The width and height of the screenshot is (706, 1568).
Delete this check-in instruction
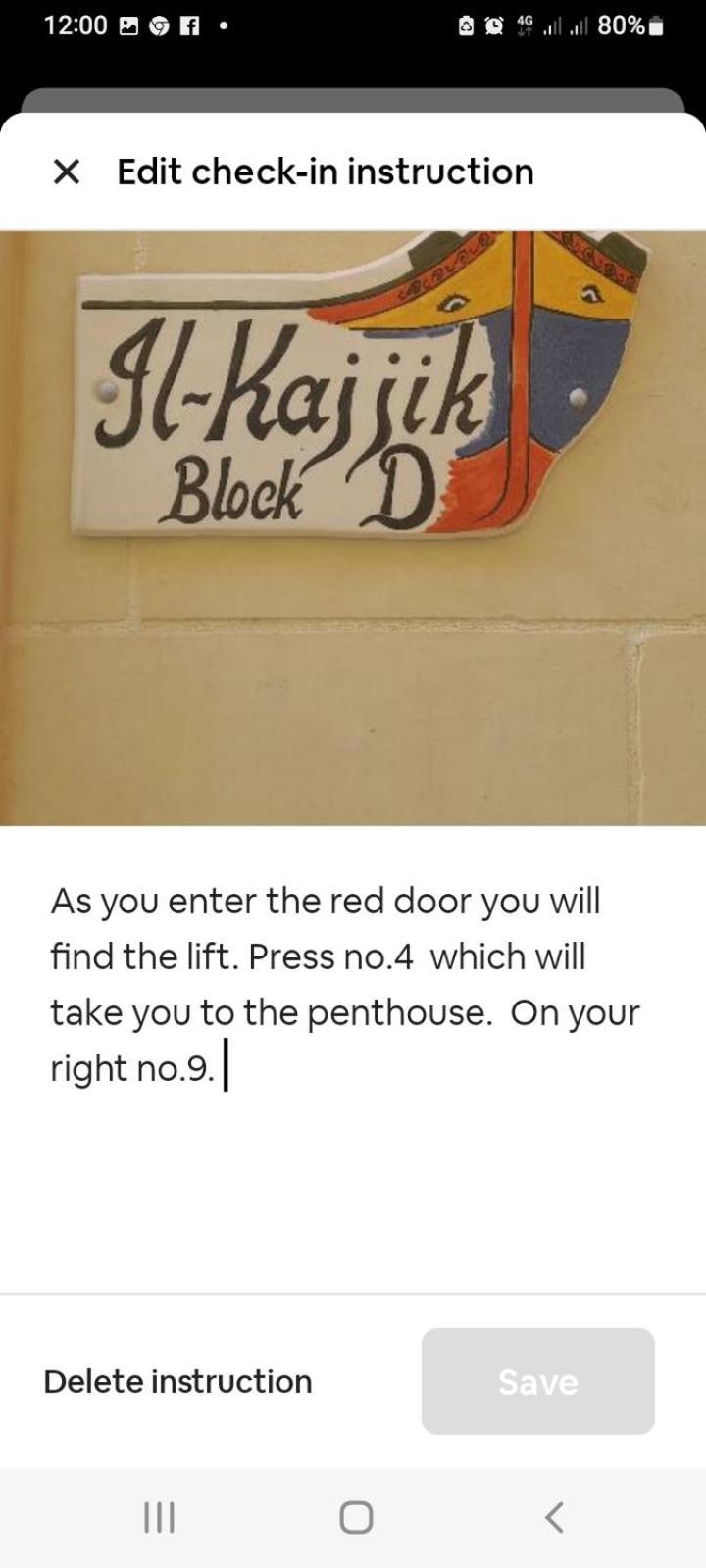click(x=177, y=1381)
